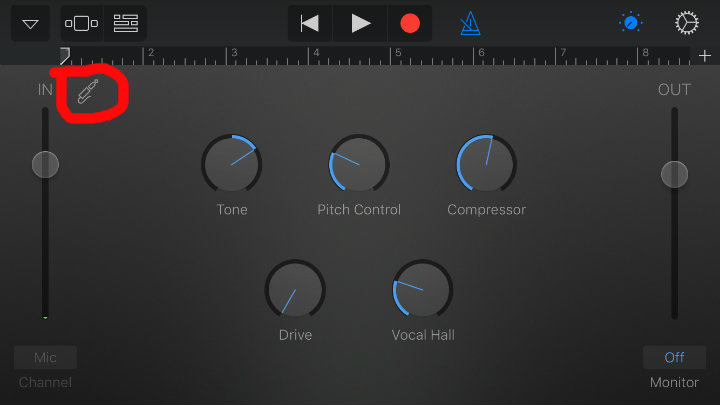Tap the IN level slider
Screen dimensions: 720x405
coord(45,165)
